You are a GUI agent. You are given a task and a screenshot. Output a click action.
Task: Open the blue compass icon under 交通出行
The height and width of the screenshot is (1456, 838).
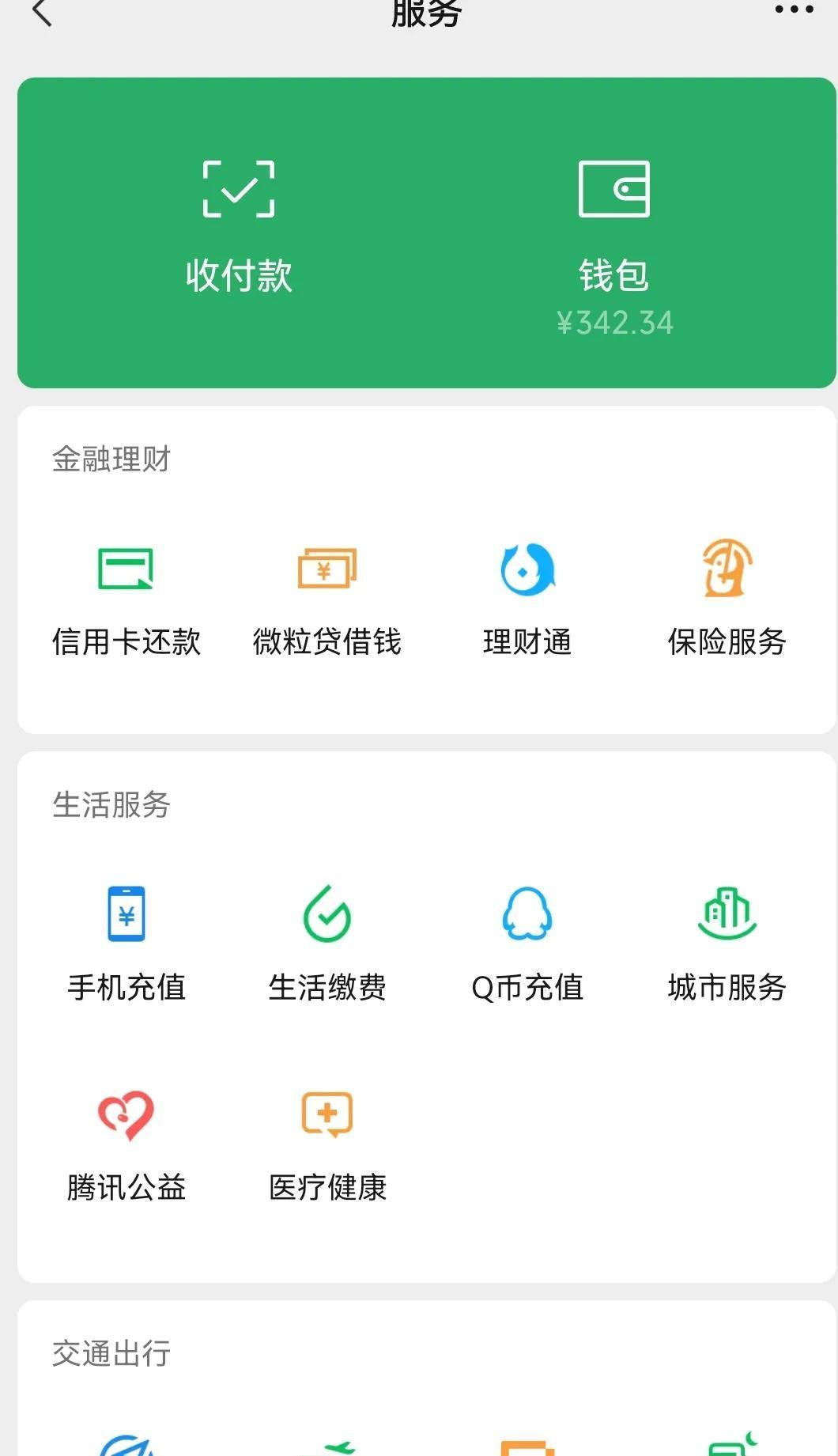126,1447
